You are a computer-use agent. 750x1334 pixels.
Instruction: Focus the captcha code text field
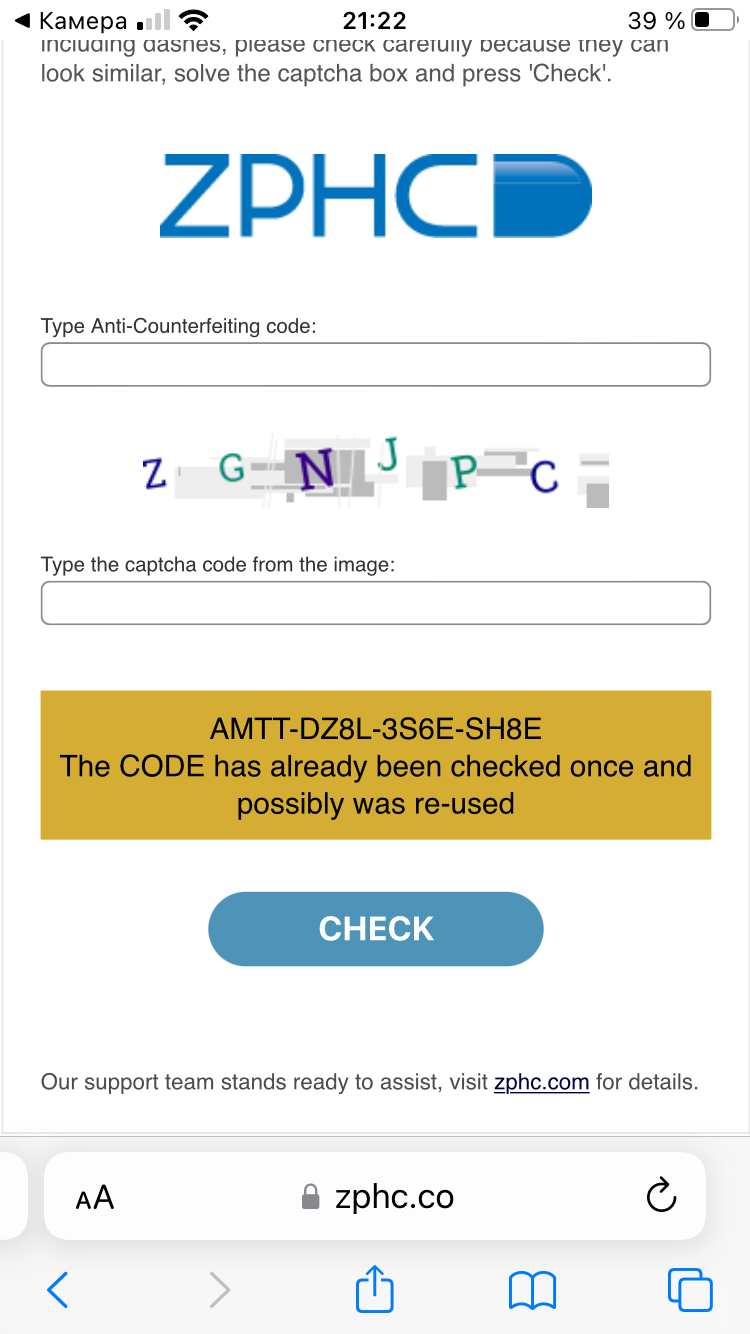[375, 603]
